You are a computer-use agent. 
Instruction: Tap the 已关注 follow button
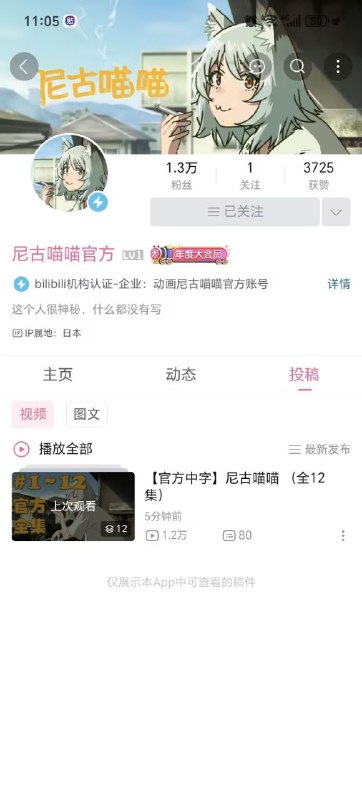[235, 212]
